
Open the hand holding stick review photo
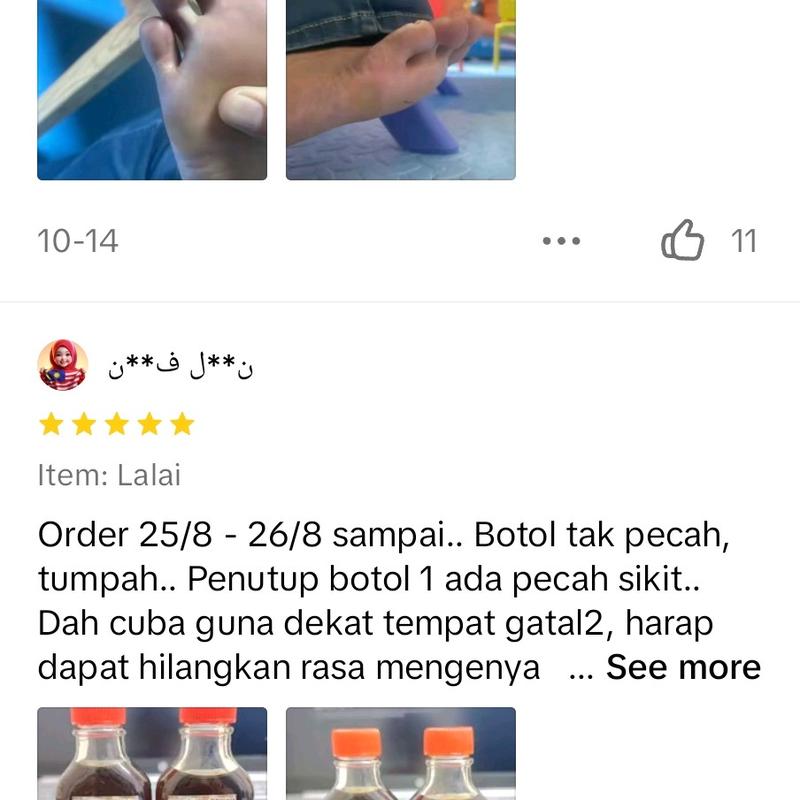152,90
